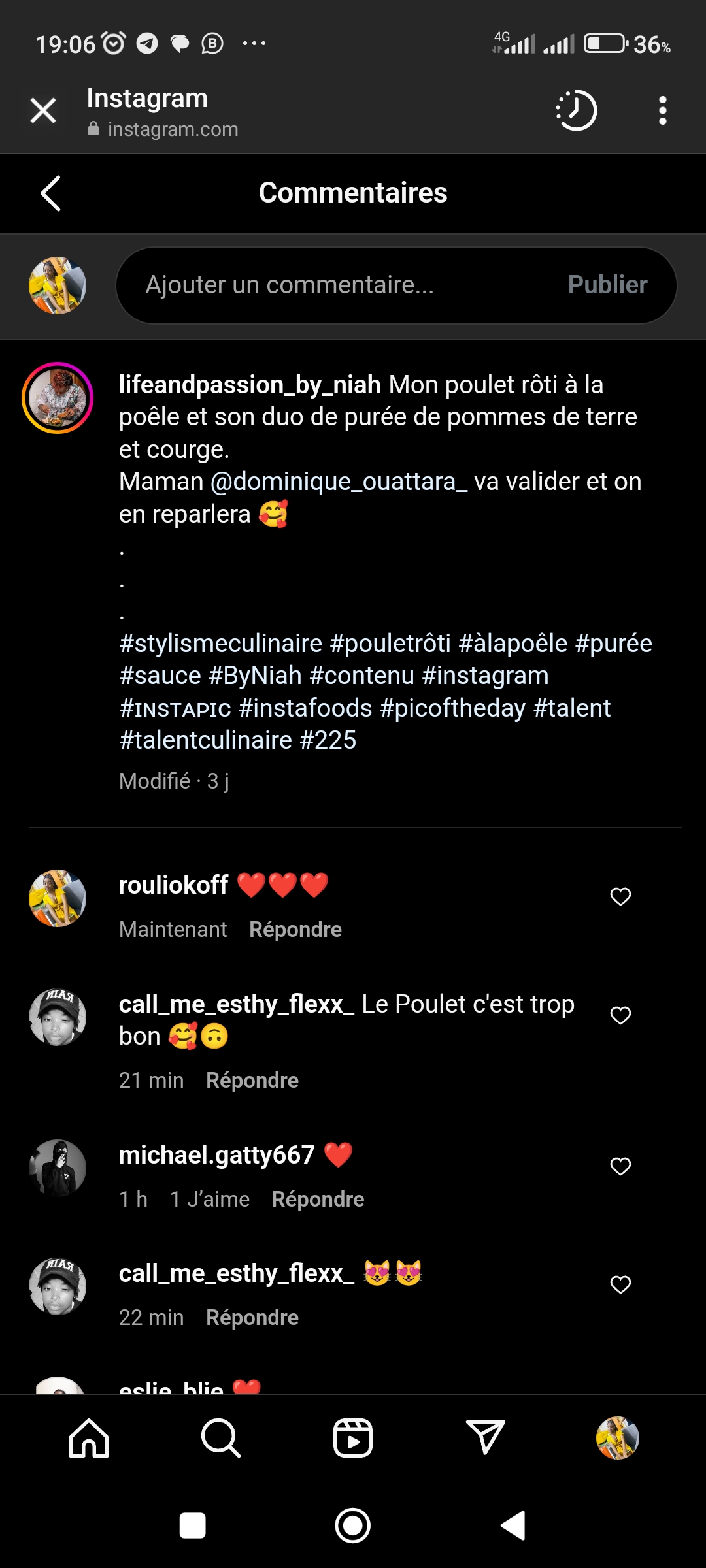Close the Instagram browser tab
Image resolution: width=706 pixels, height=1568 pixels.
[43, 110]
